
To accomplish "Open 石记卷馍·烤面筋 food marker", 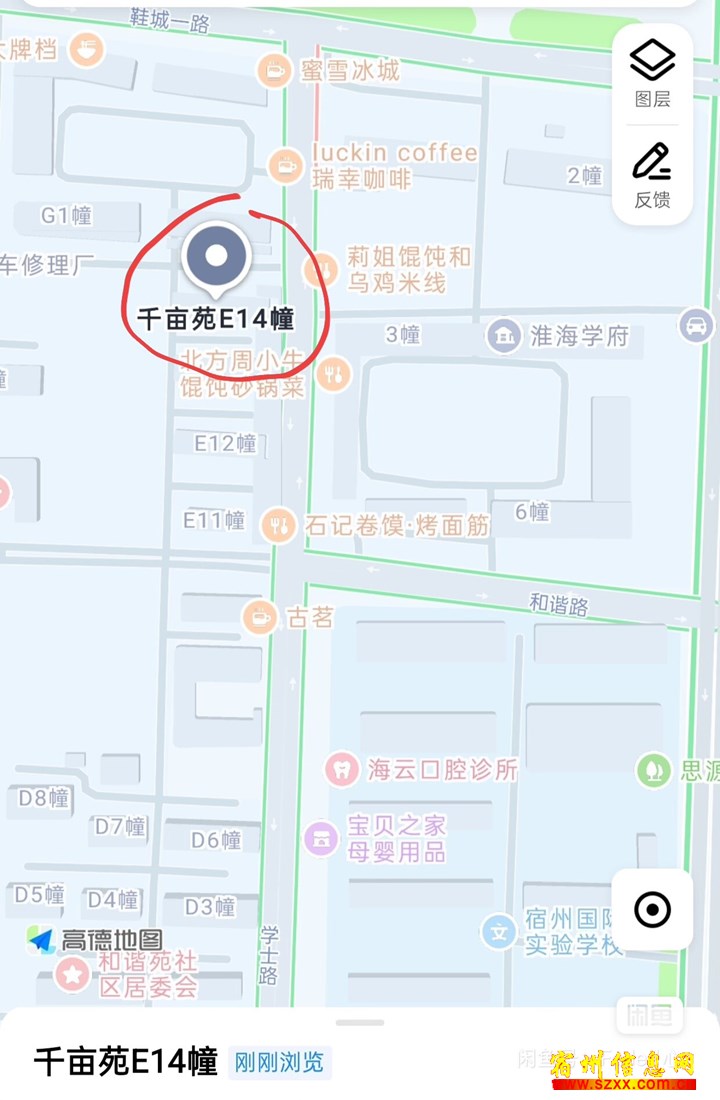I will 278,524.
